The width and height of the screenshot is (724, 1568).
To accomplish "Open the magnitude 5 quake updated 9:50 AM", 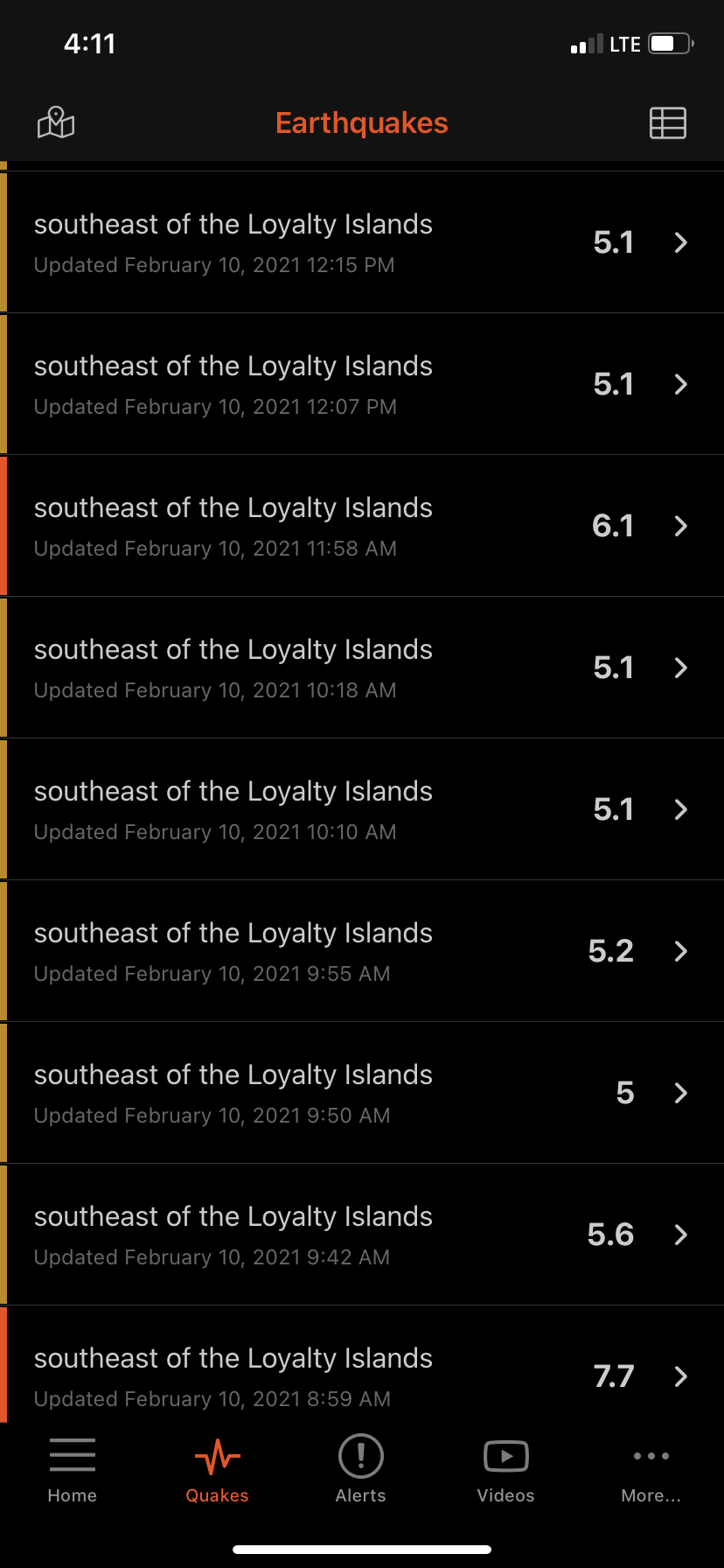I will tap(362, 1093).
